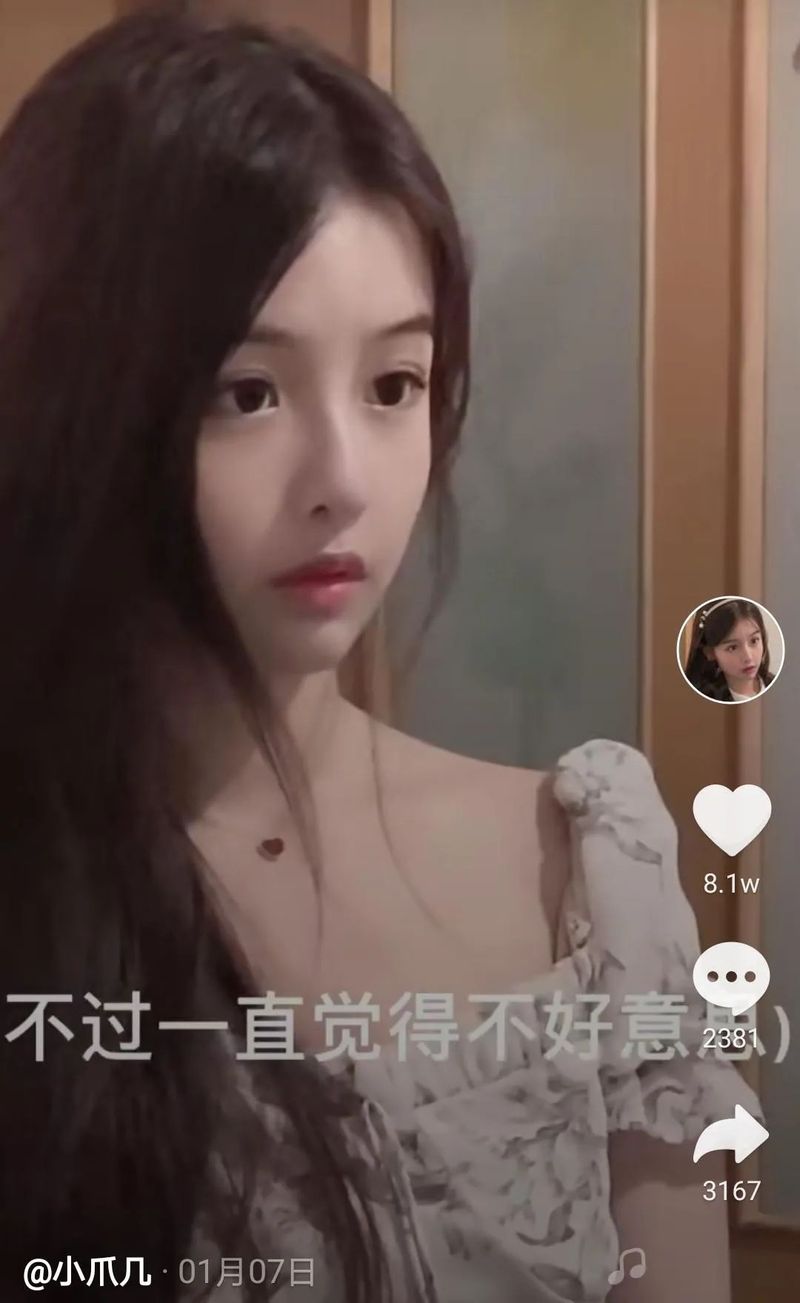Image resolution: width=800 pixels, height=1303 pixels.
Task: Open the comments on this video
Action: (x=731, y=976)
